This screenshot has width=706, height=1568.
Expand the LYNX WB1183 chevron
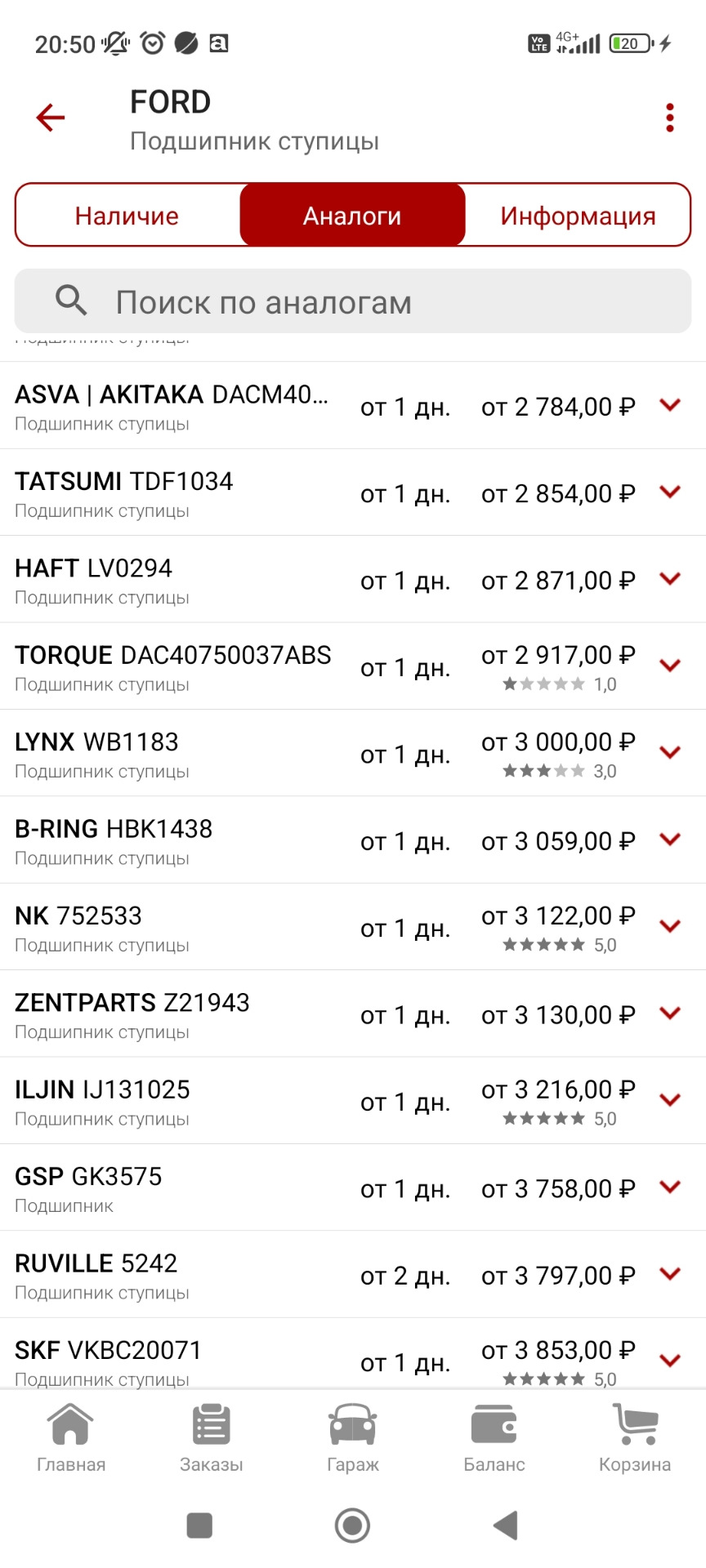click(x=670, y=753)
